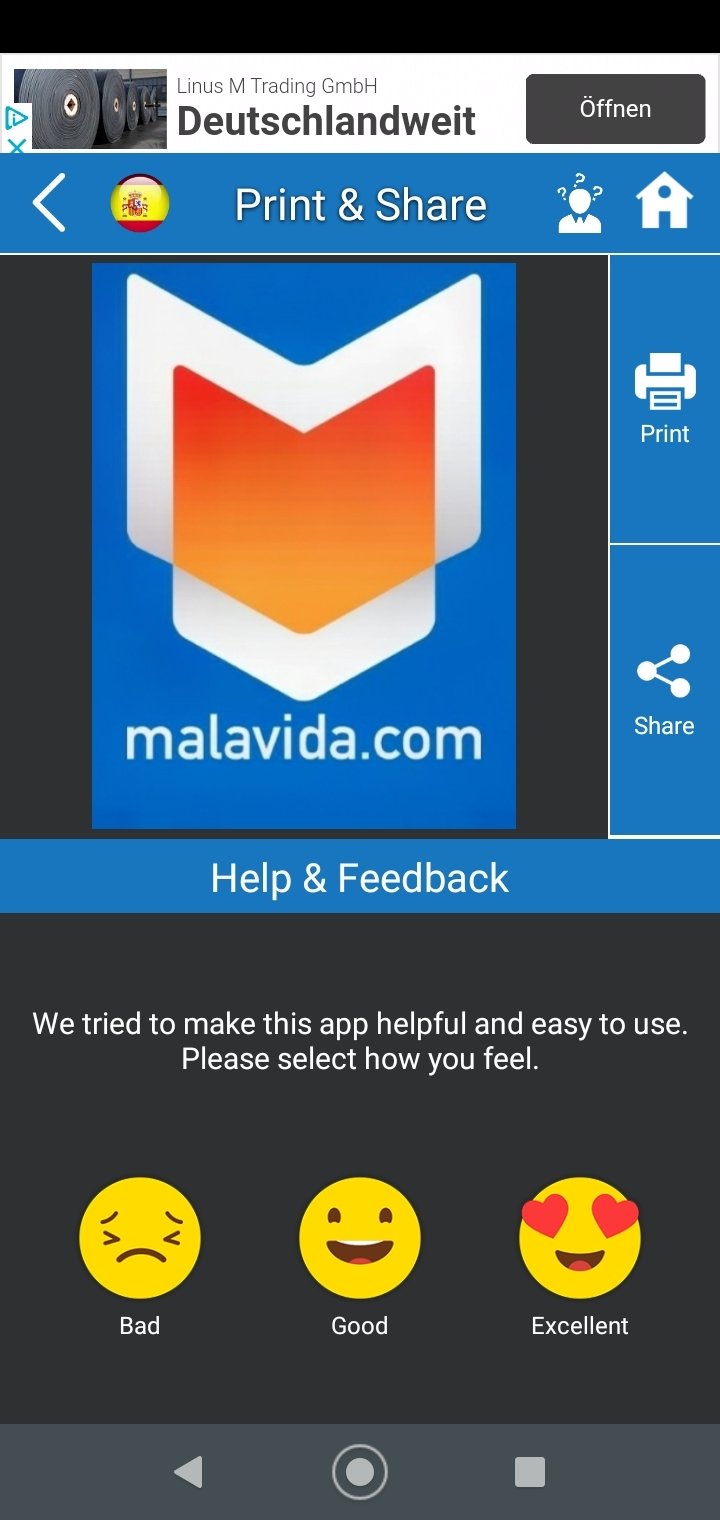The width and height of the screenshot is (720, 1520).
Task: Rate the app as Good
Action: pyautogui.click(x=360, y=1258)
